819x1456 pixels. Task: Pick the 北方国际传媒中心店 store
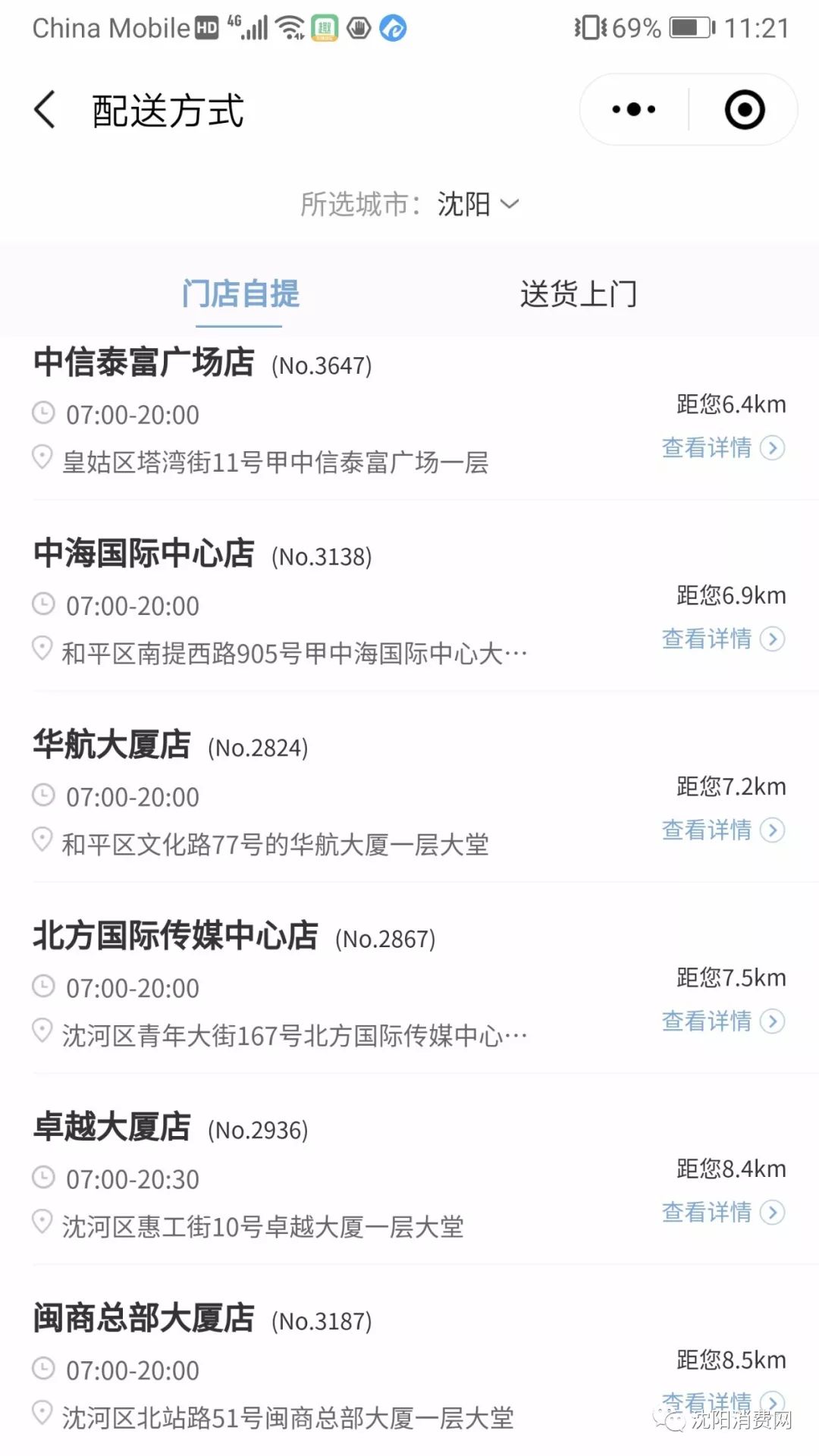(x=176, y=936)
